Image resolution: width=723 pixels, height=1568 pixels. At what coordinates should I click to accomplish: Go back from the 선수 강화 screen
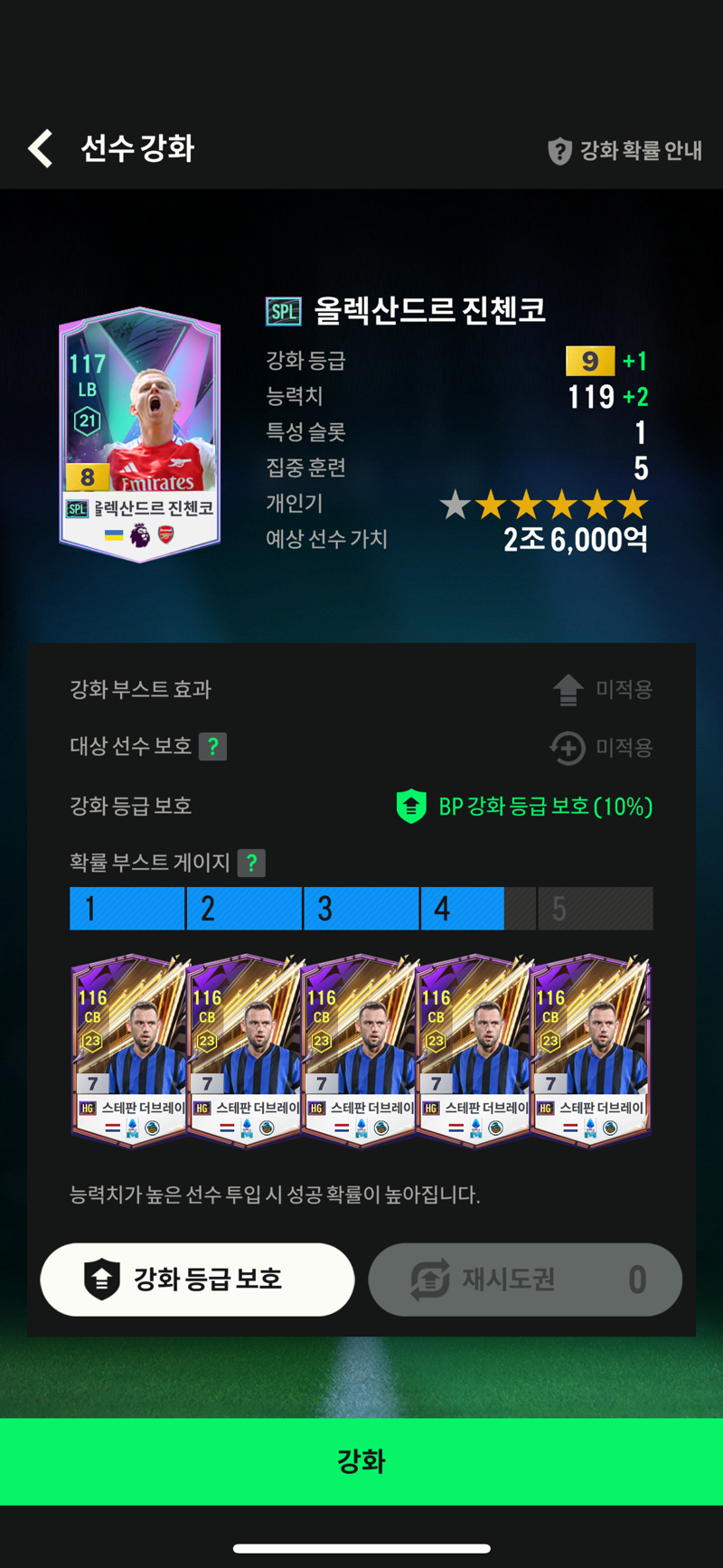pyautogui.click(x=41, y=148)
